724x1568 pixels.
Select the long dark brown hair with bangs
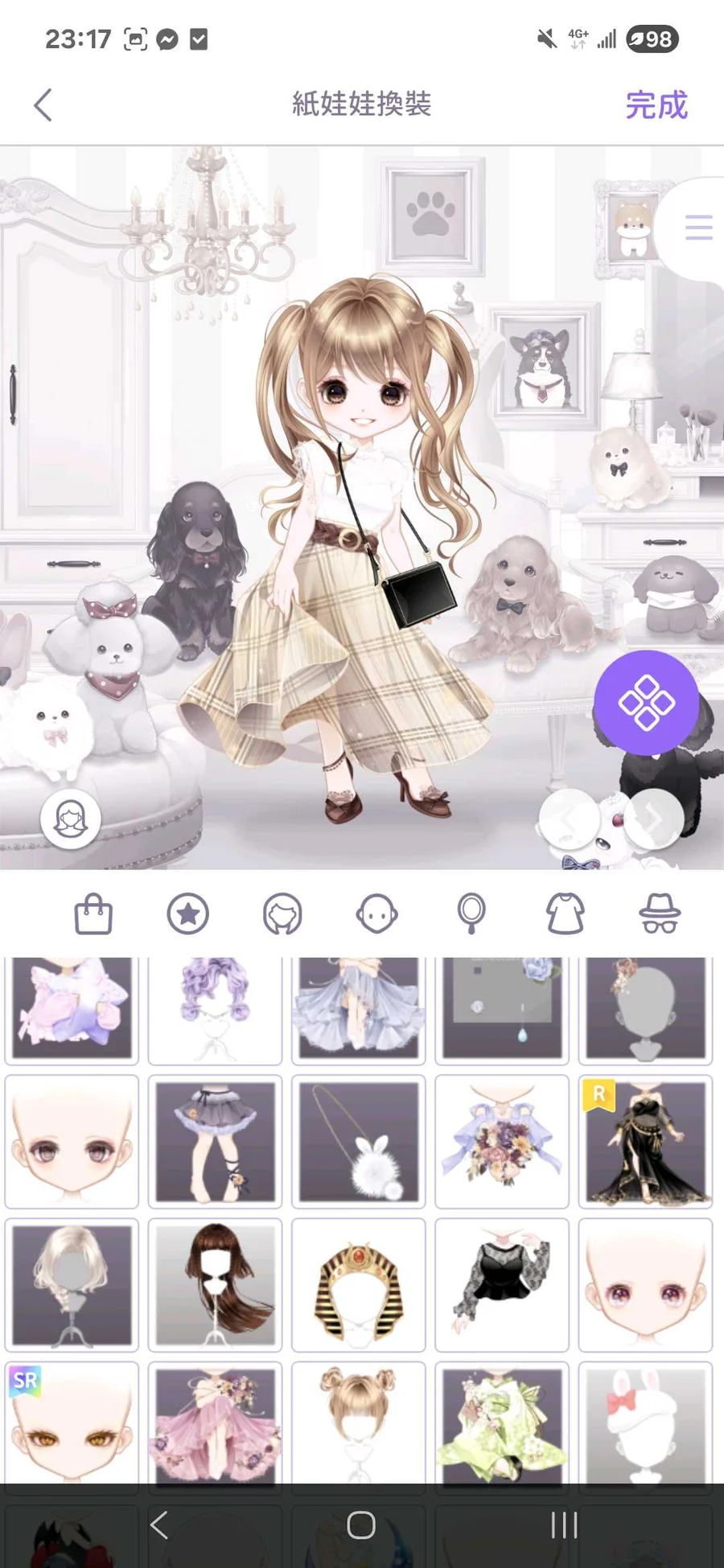point(215,1285)
